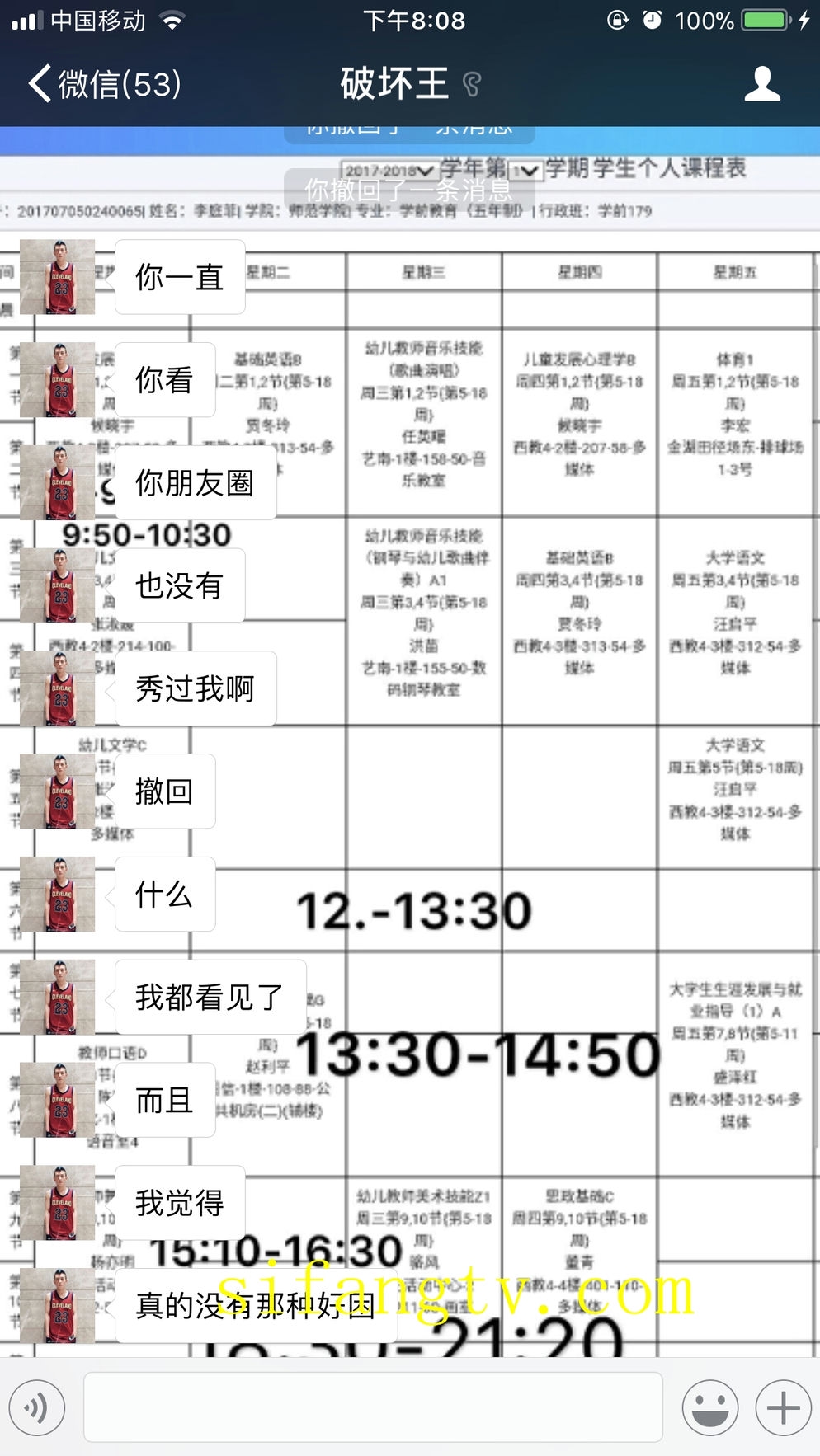Tap the sender's avatar beside 你一直
The height and width of the screenshot is (1456, 820).
point(57,277)
